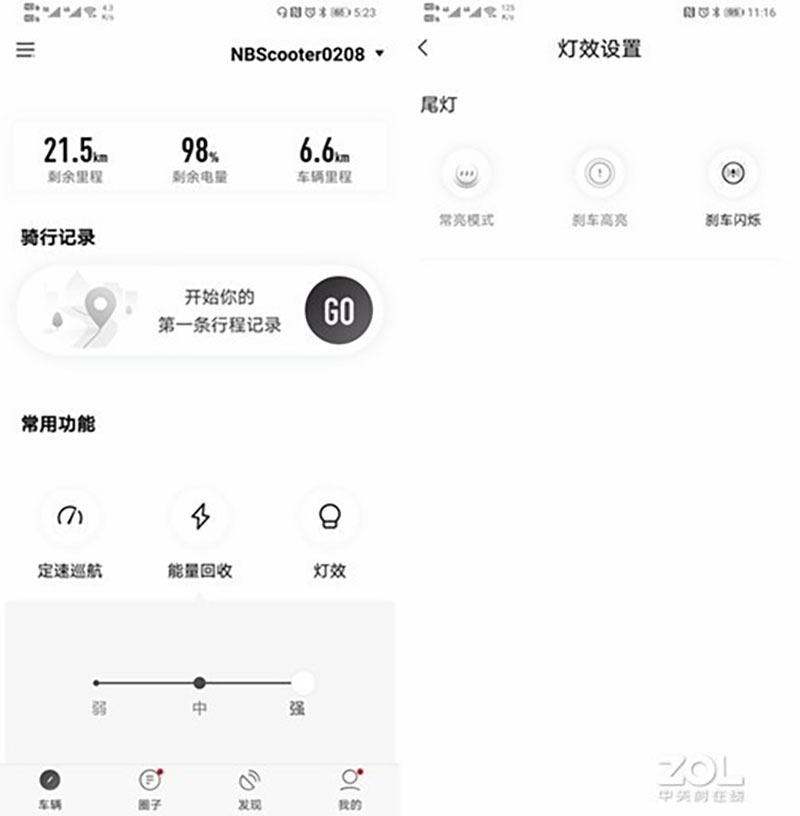Viewport: 800px width, 816px height.
Task: Set energy recovery level to 强
Action: 302,683
